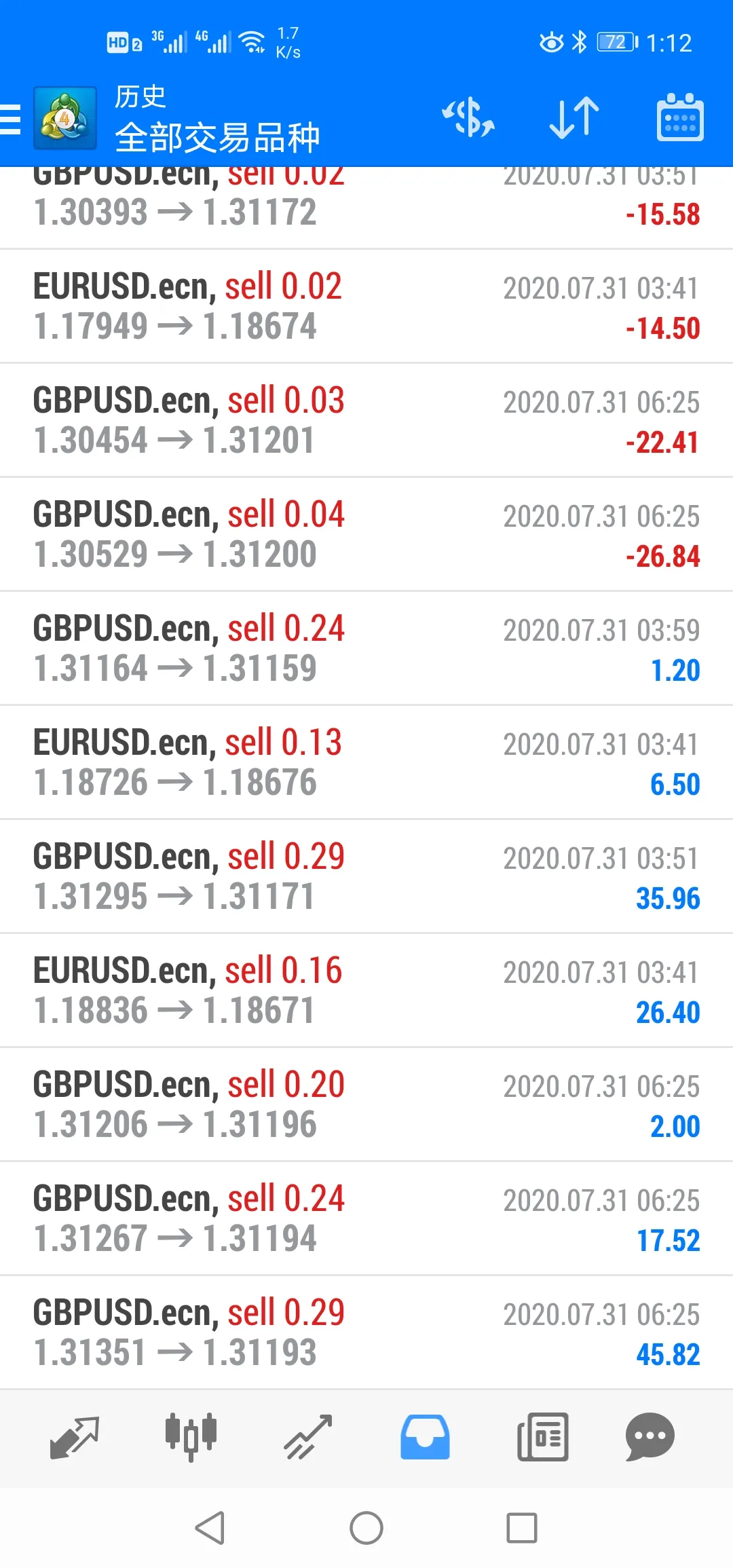
Task: Open EURUSD sell 0.13 trade with 6.50
Action: [366, 763]
